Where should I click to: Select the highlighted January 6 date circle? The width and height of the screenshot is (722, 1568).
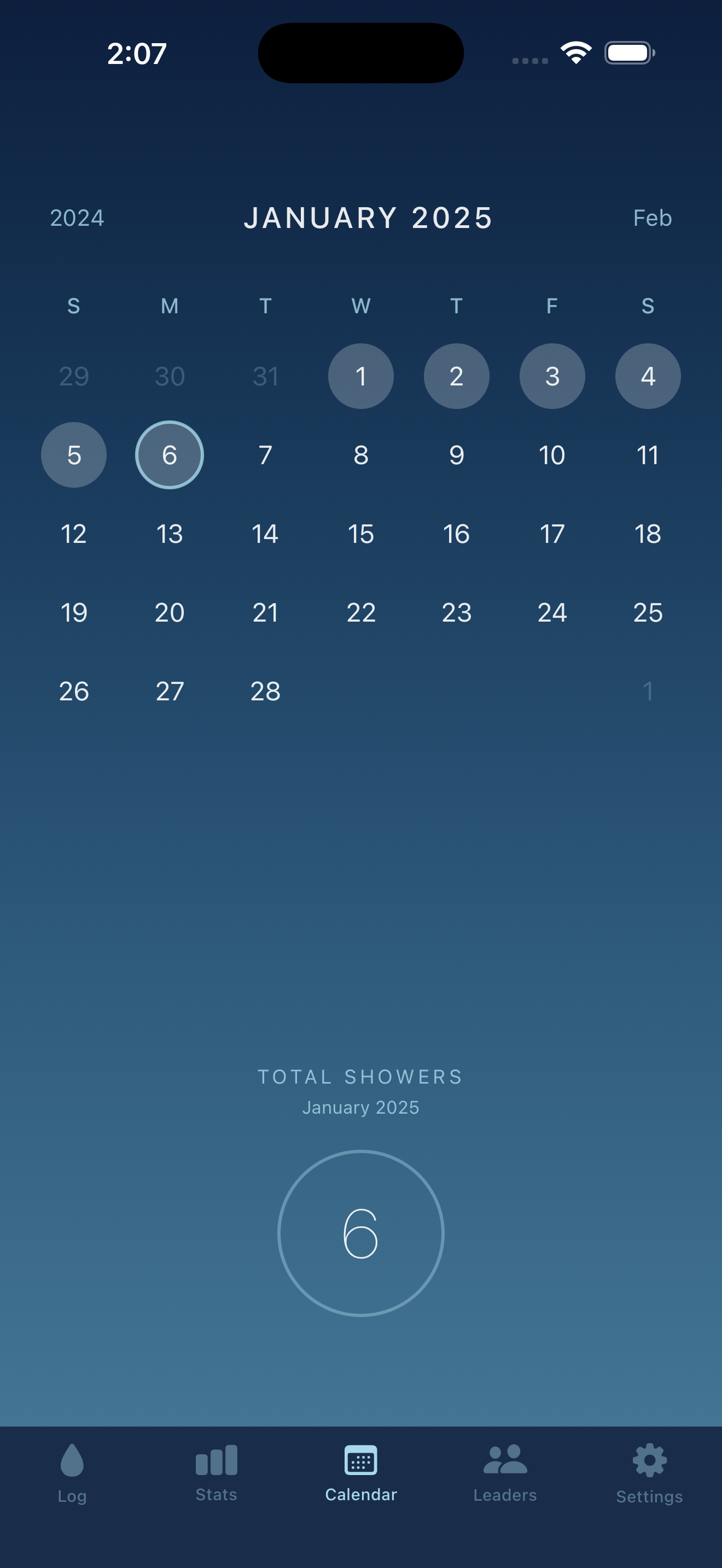point(169,455)
